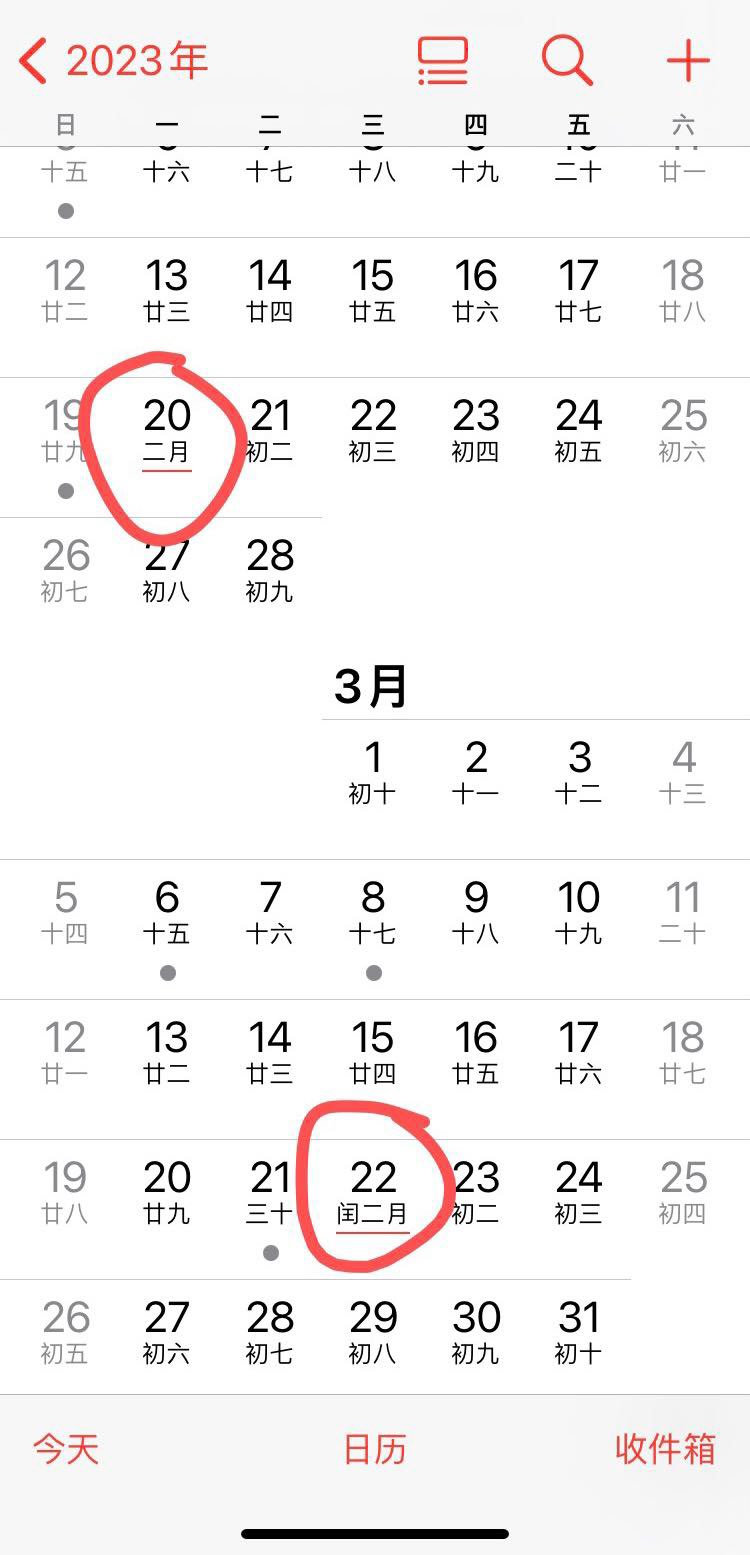The image size is (750, 1555).
Task: Select March 1 初十
Action: pyautogui.click(x=373, y=772)
